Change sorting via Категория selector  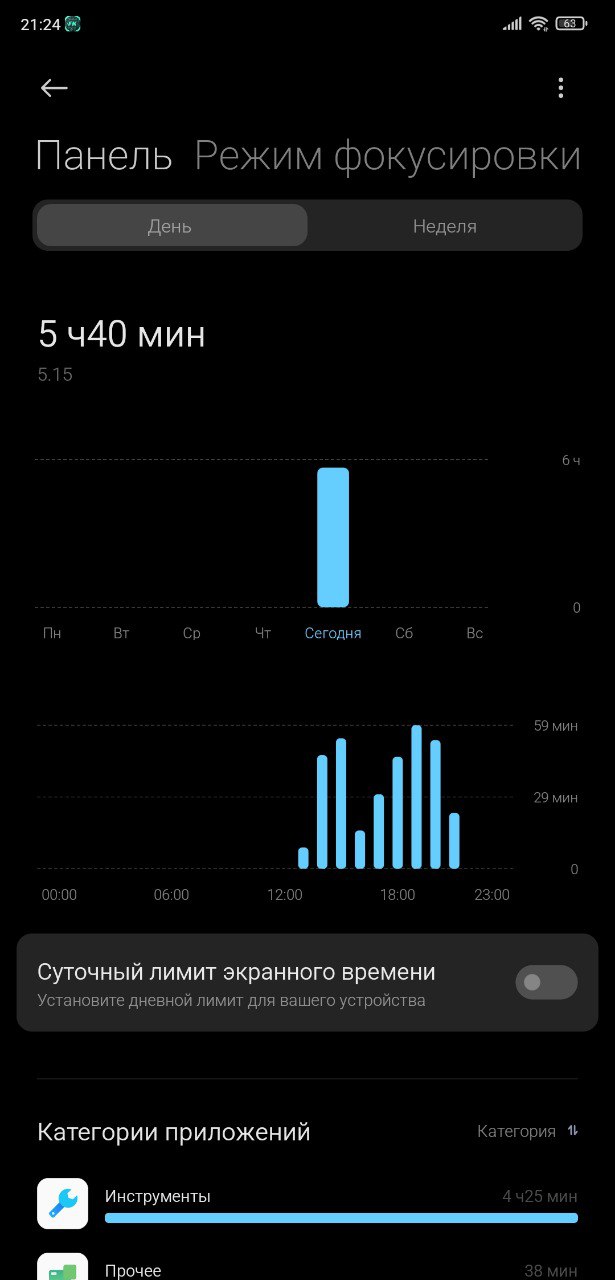[528, 1131]
